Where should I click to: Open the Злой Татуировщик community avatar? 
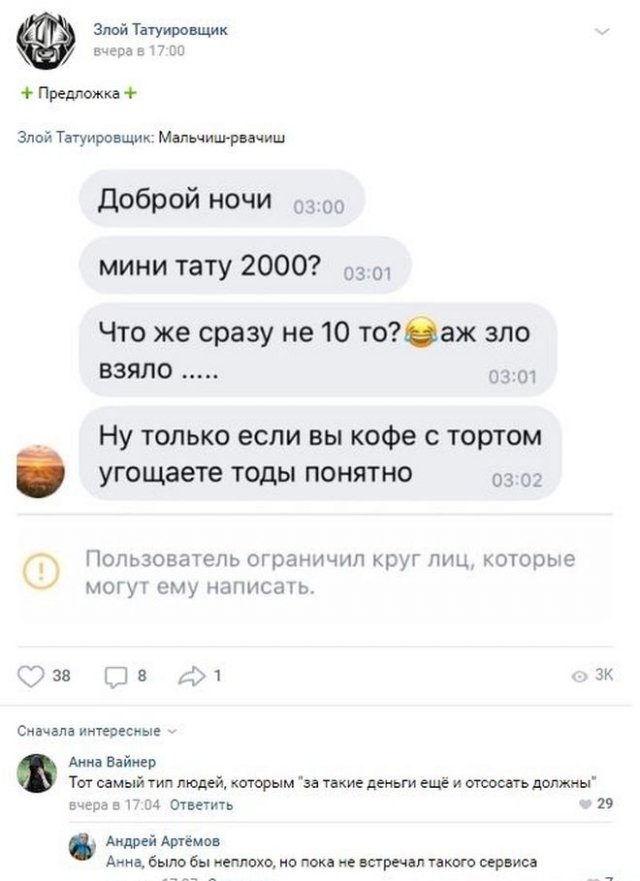point(43,42)
